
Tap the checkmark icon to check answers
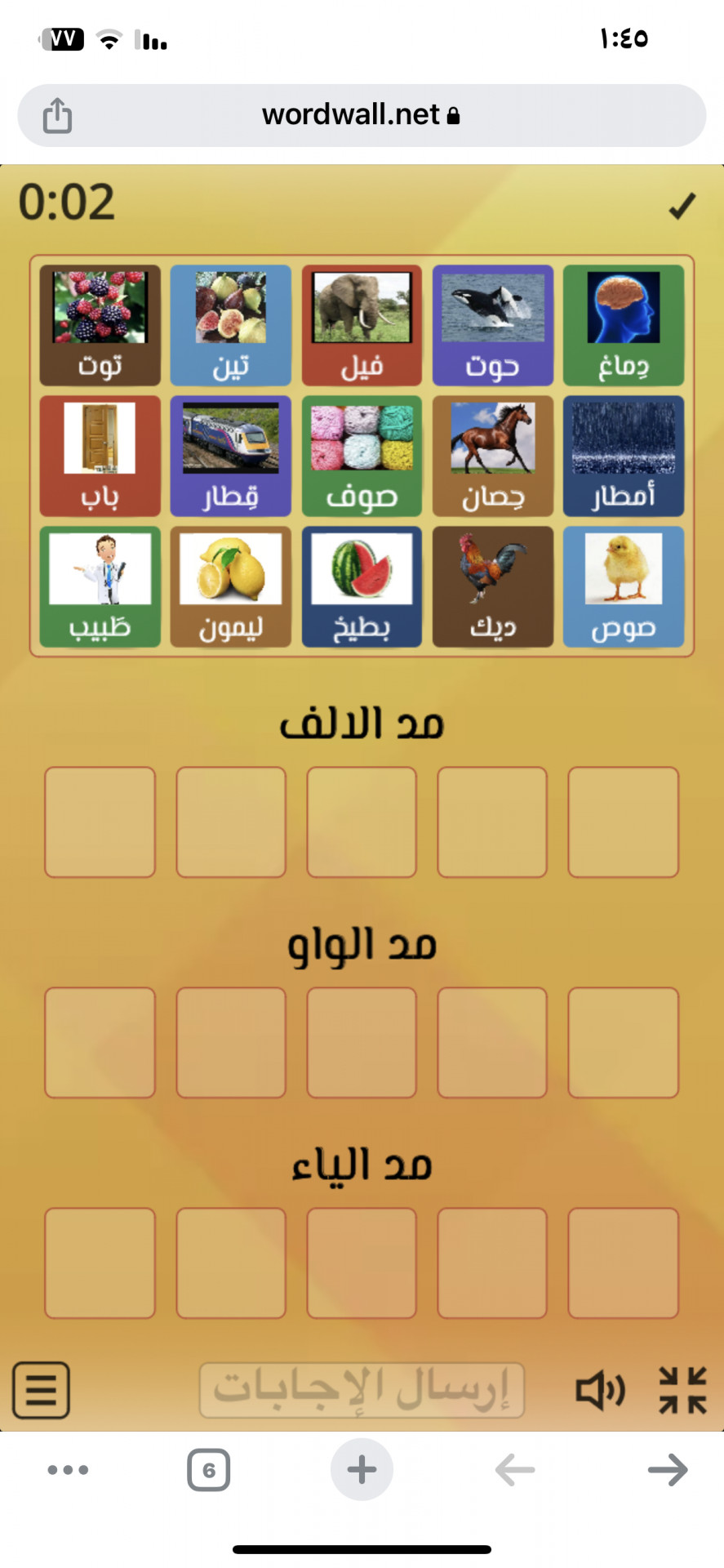682,207
